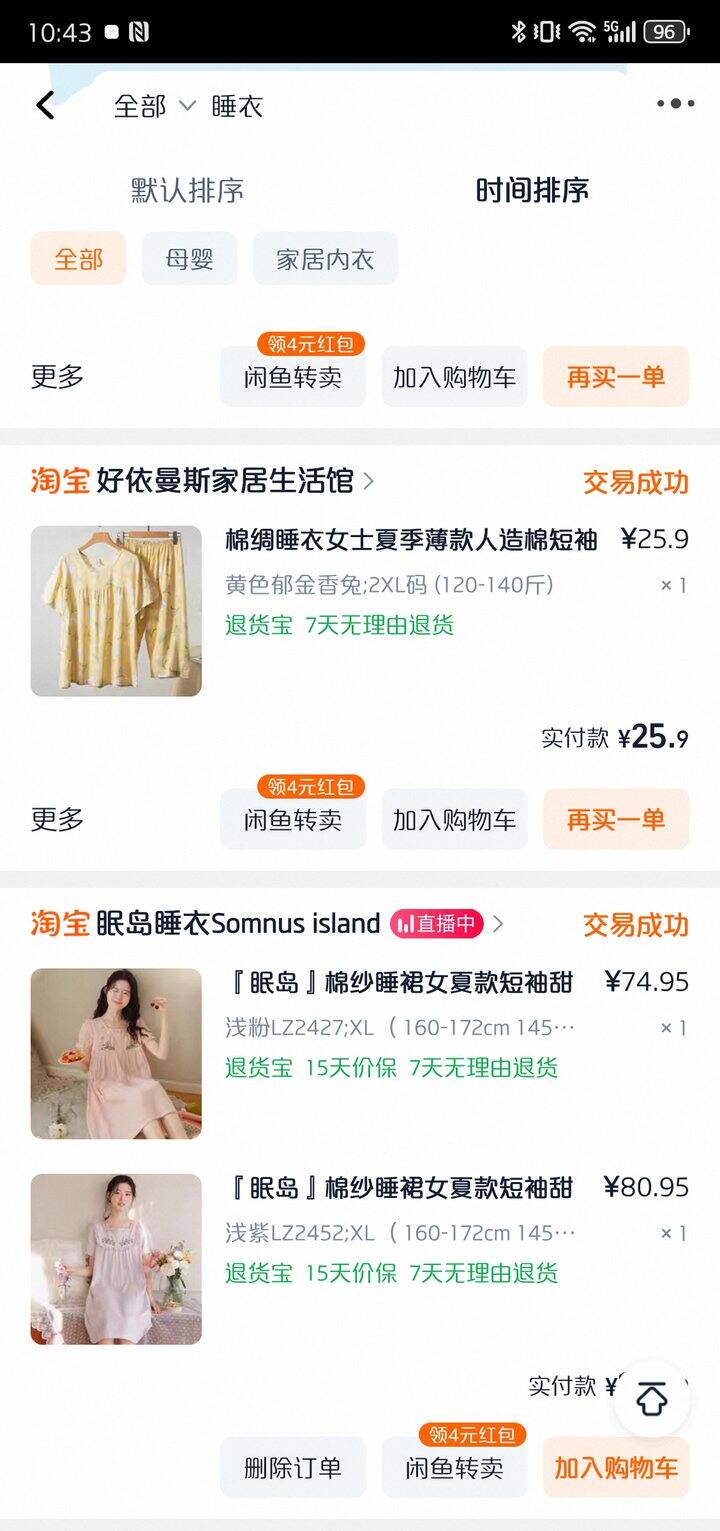Open 好依曼斯家居生活馆 store via its chevron
720x1531 pixels.
[x=370, y=481]
